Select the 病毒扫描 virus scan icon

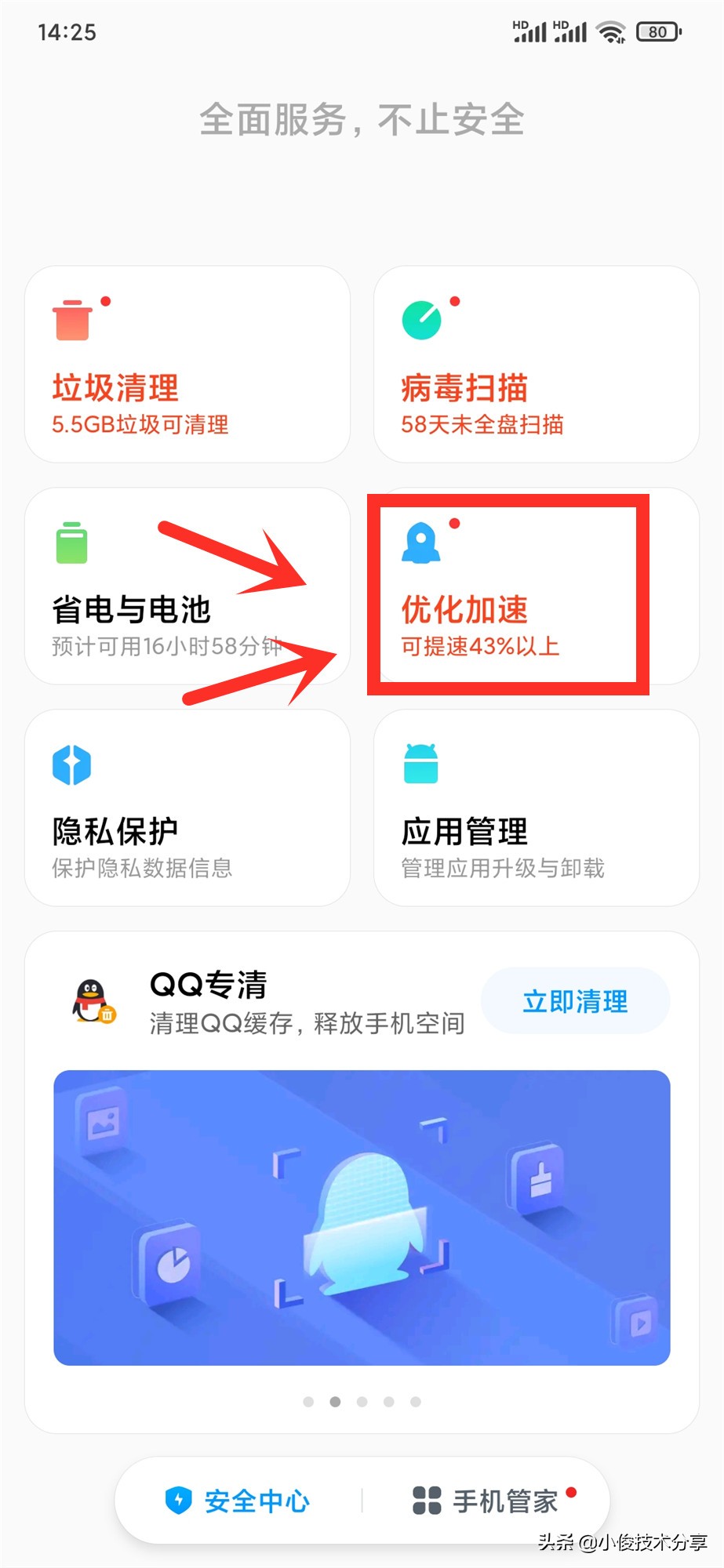tap(421, 320)
